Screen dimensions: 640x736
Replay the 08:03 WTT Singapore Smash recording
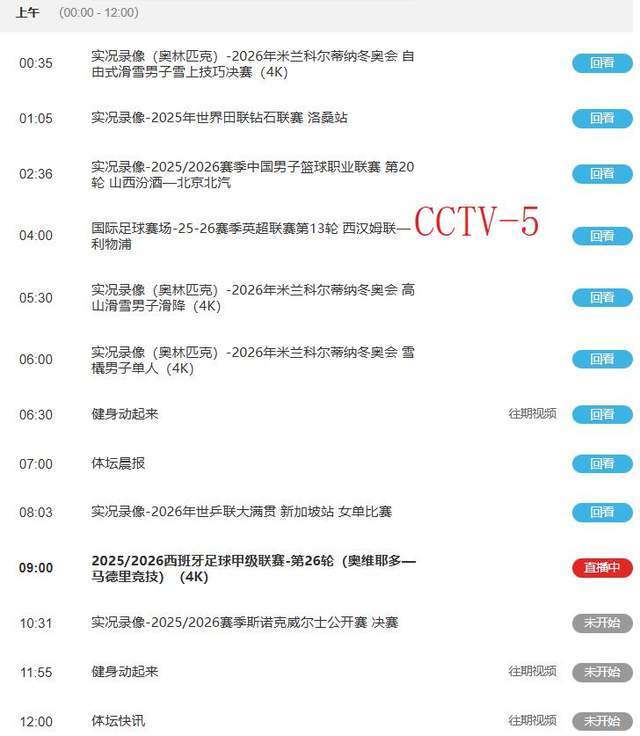602,512
